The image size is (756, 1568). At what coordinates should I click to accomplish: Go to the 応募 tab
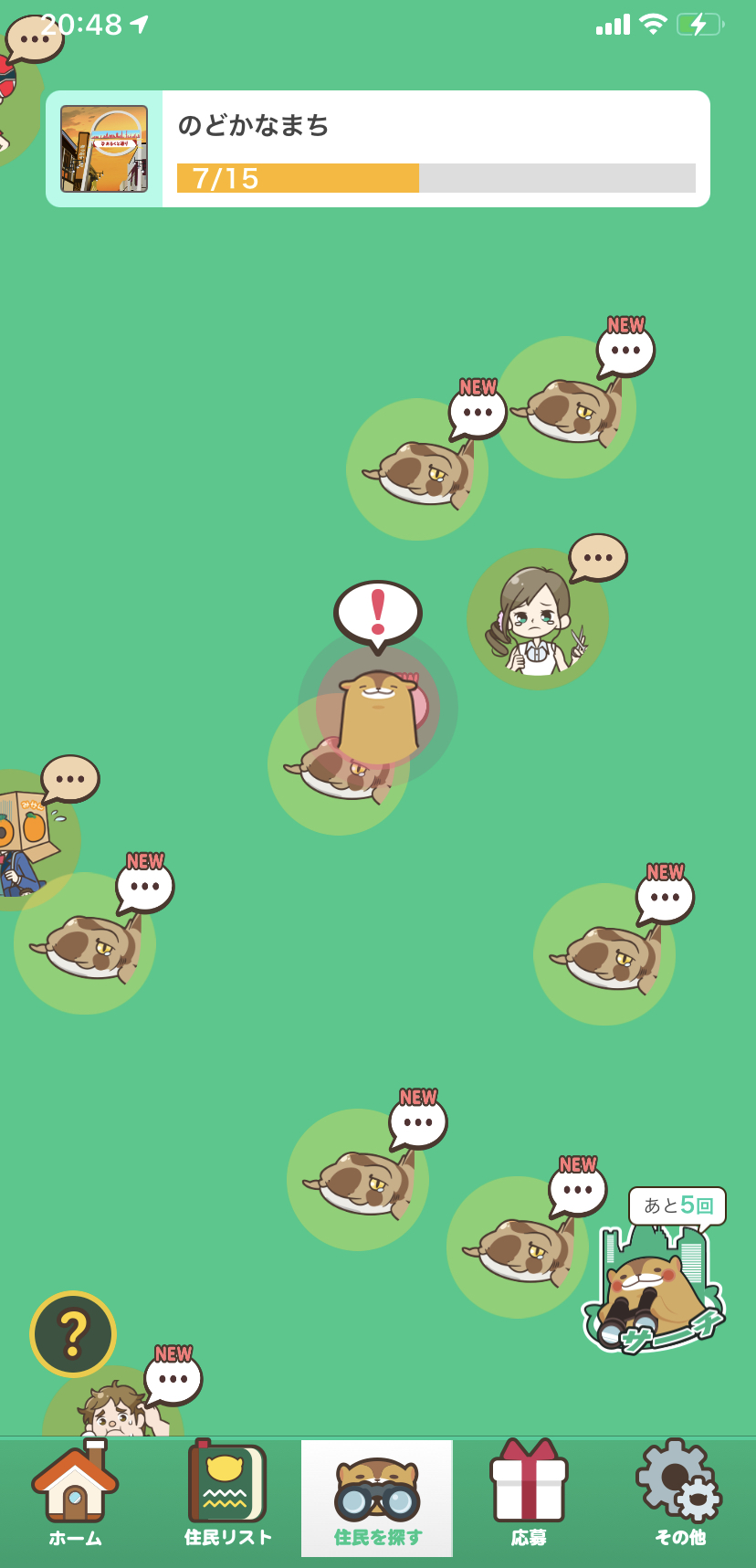pos(529,1498)
